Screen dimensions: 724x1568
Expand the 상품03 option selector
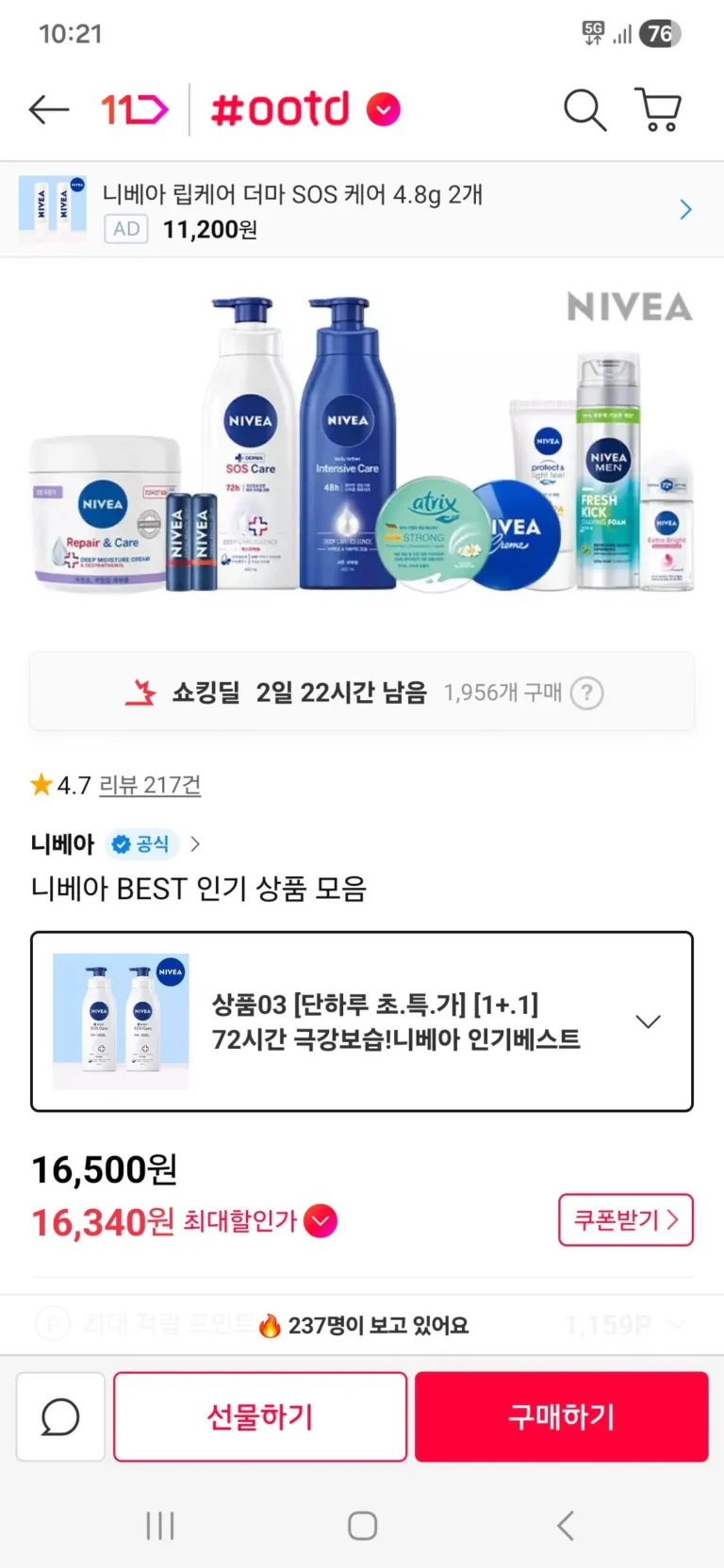[x=647, y=1022]
